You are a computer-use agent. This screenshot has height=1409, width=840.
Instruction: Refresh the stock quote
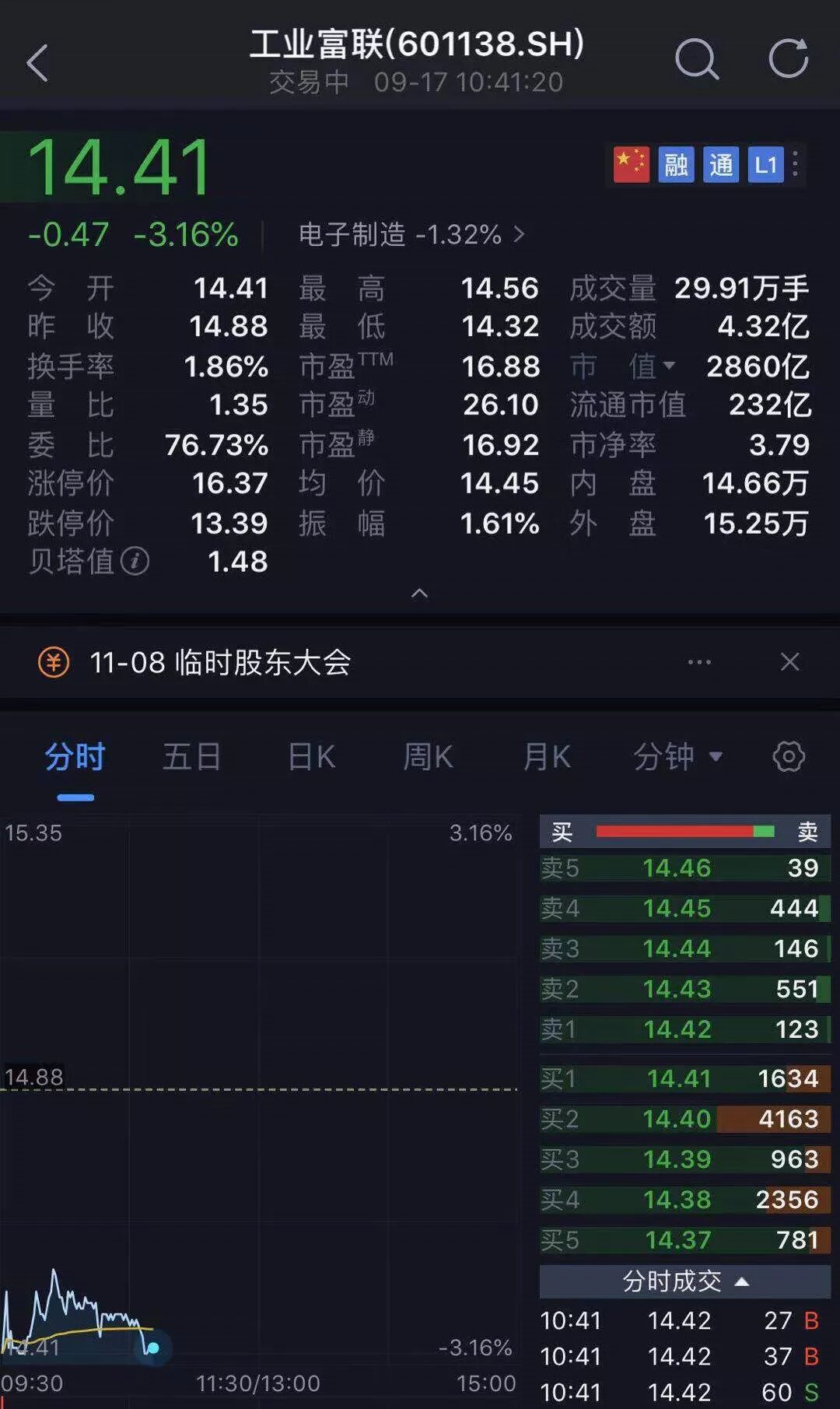click(x=788, y=58)
